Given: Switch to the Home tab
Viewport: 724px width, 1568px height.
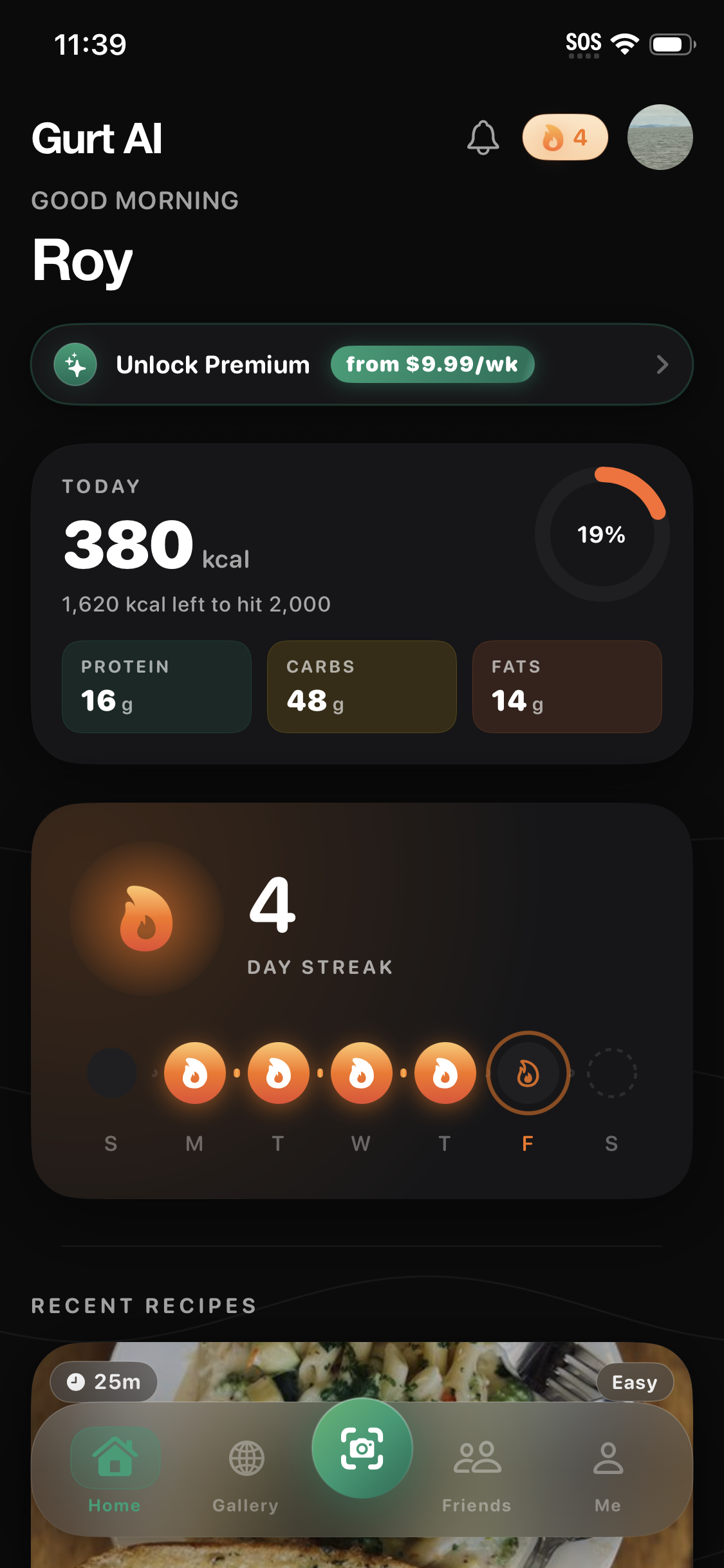Looking at the screenshot, I should 115,1471.
